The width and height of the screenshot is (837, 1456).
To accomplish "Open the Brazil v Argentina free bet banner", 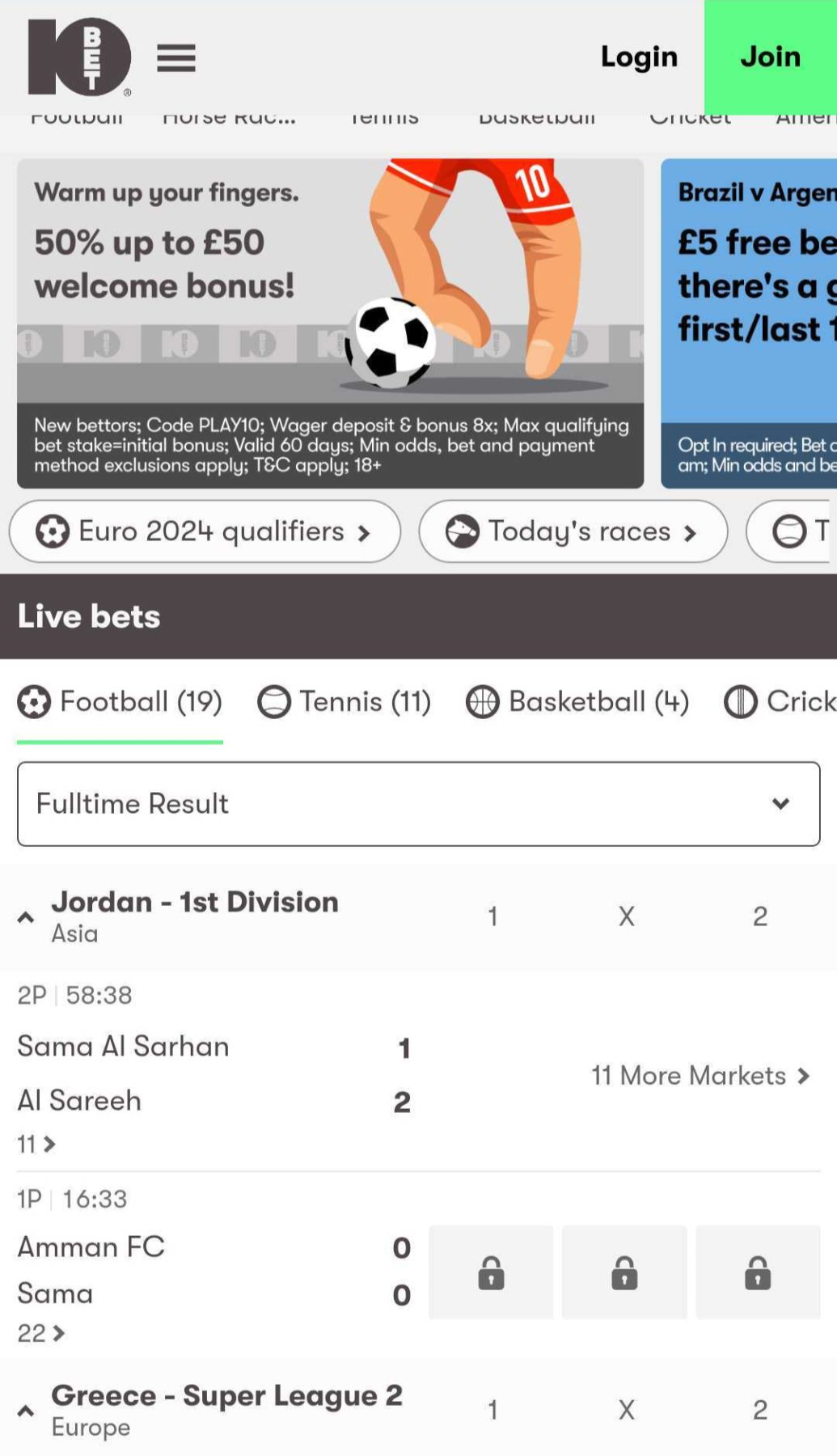I will (749, 324).
